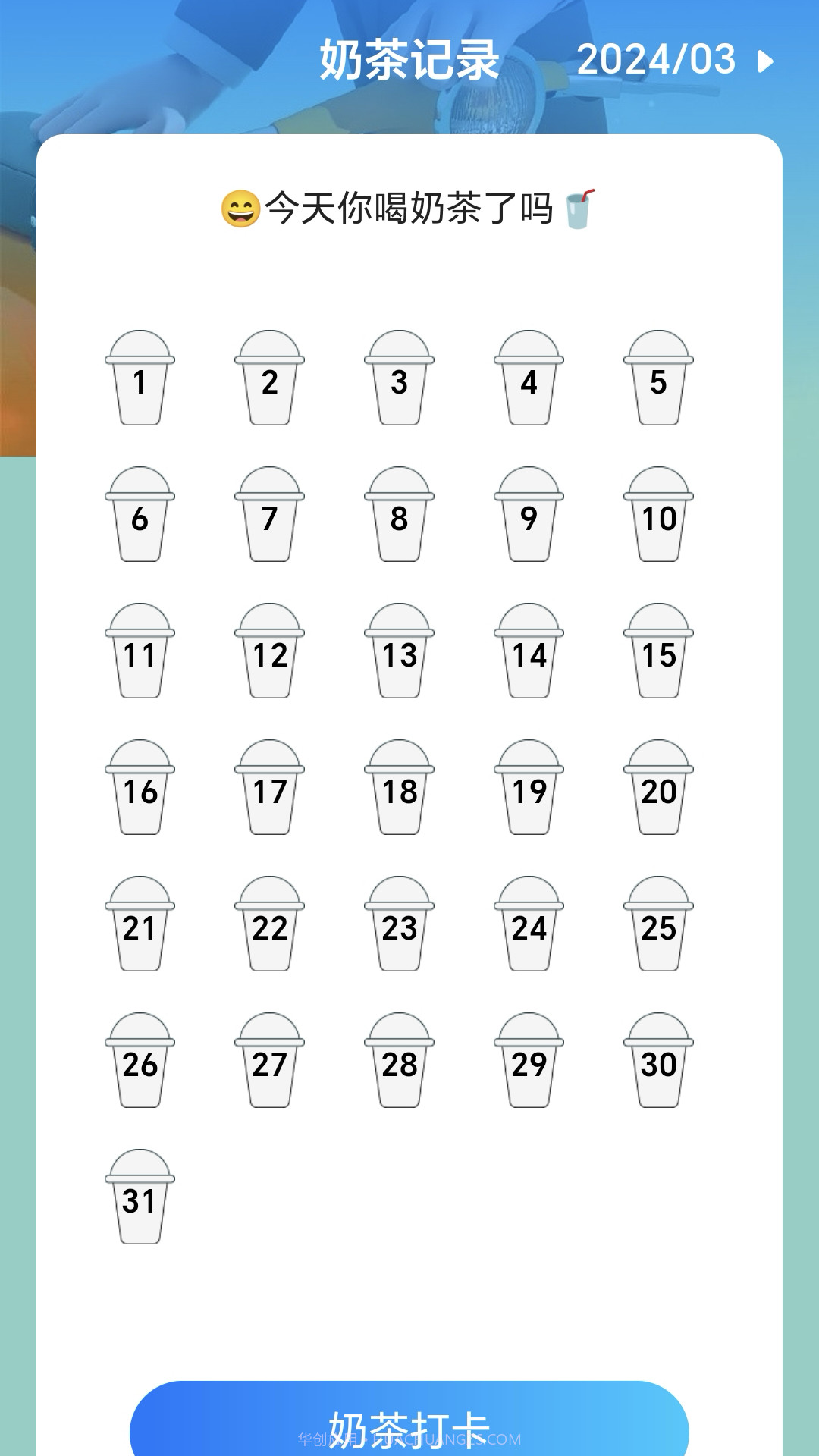This screenshot has height=1456, width=819.
Task: Tap the 奶茶打卡 check-in button
Action: (409, 1426)
